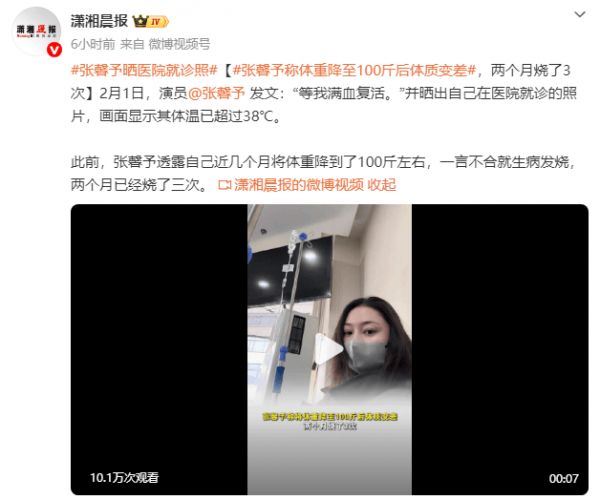This screenshot has width=600, height=500.
Task: Open the 潇湘晨报 username link
Action: point(100,20)
